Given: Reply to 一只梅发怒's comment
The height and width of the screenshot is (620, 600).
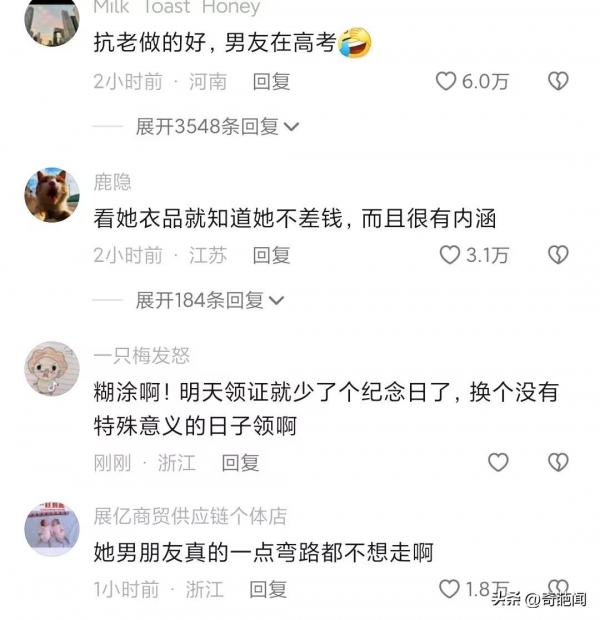Looking at the screenshot, I should pos(240,462).
